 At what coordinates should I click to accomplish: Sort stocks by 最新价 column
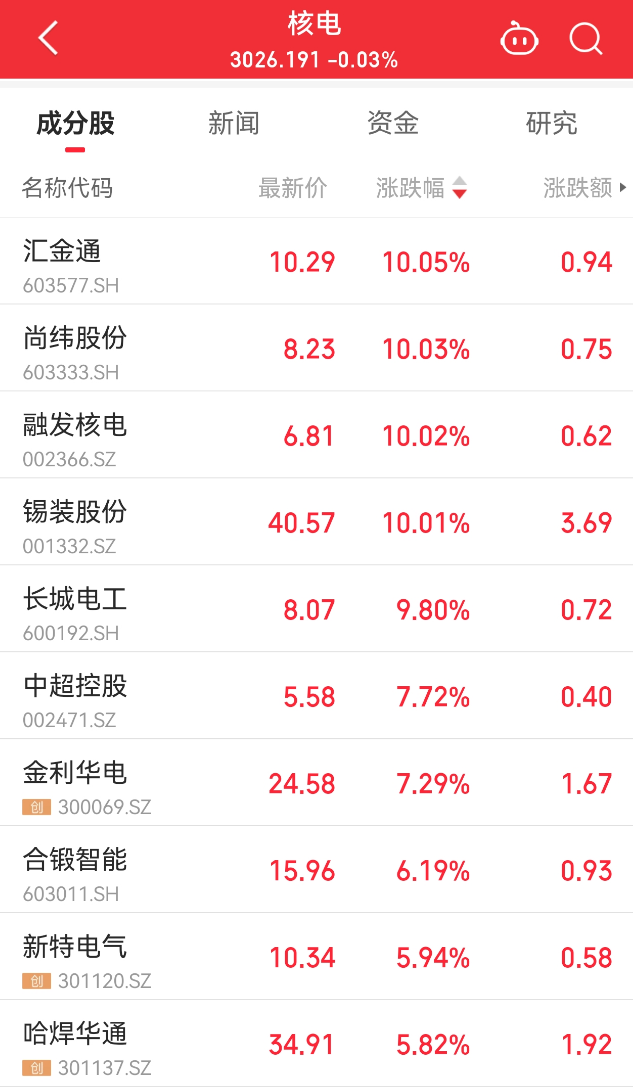292,188
